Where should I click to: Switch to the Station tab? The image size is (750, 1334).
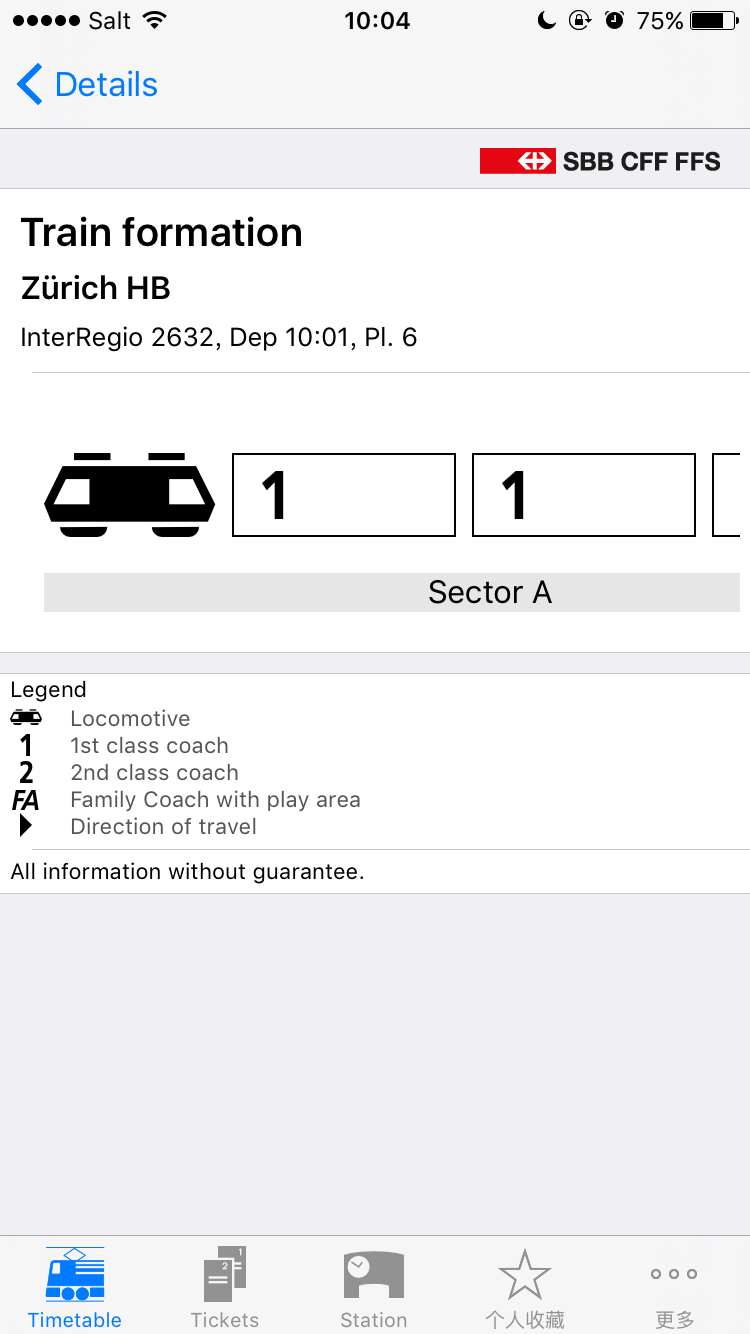(374, 1288)
